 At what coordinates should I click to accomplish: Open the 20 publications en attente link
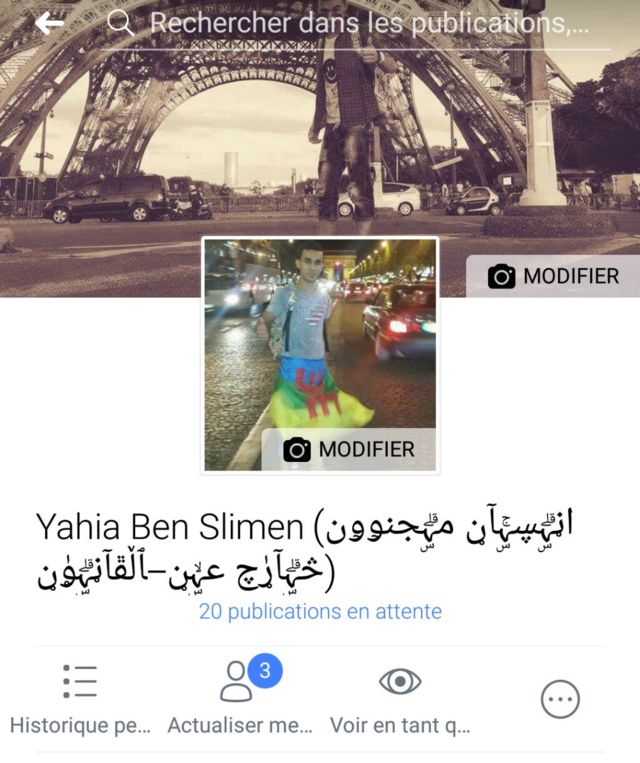320,611
